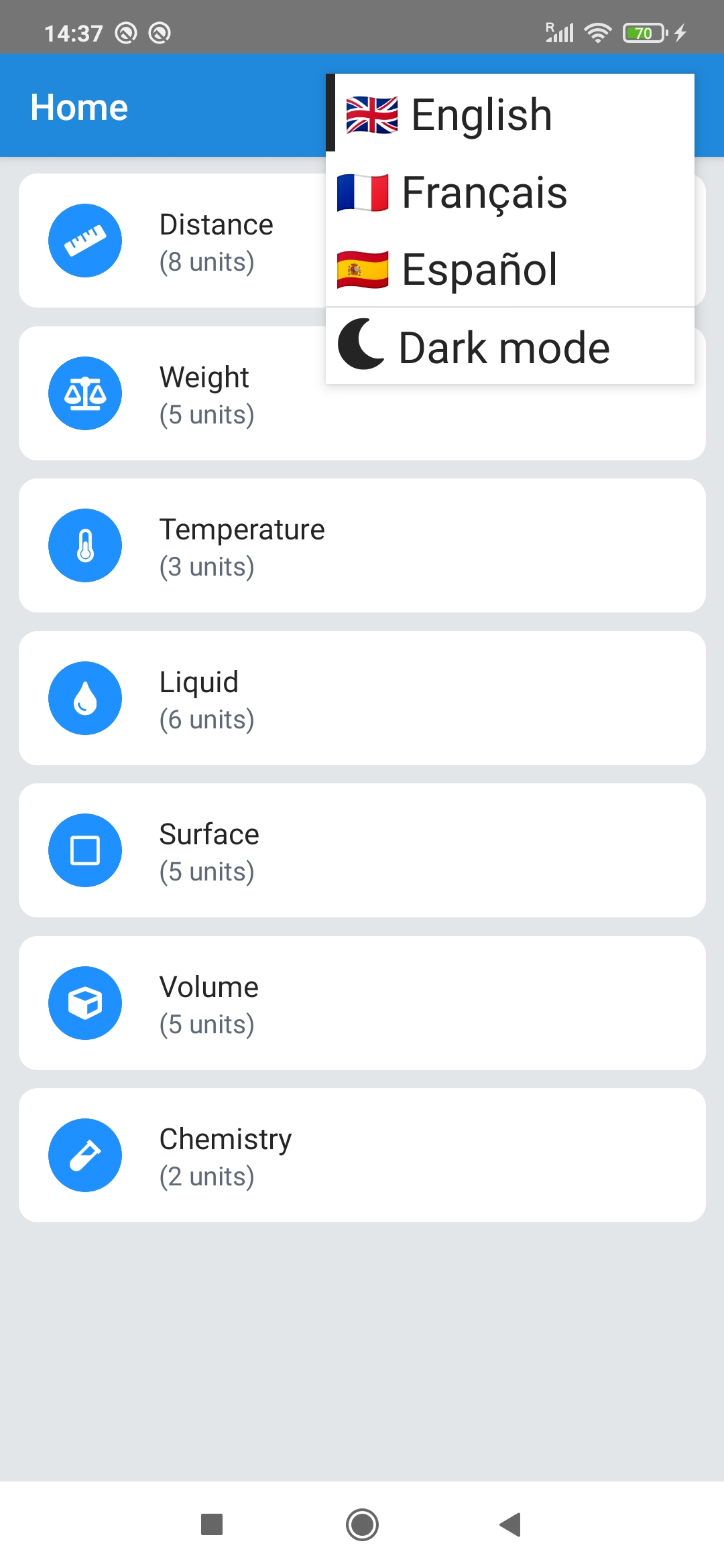Tap the system home button
Screen dimensions: 724x1568
click(x=362, y=1524)
